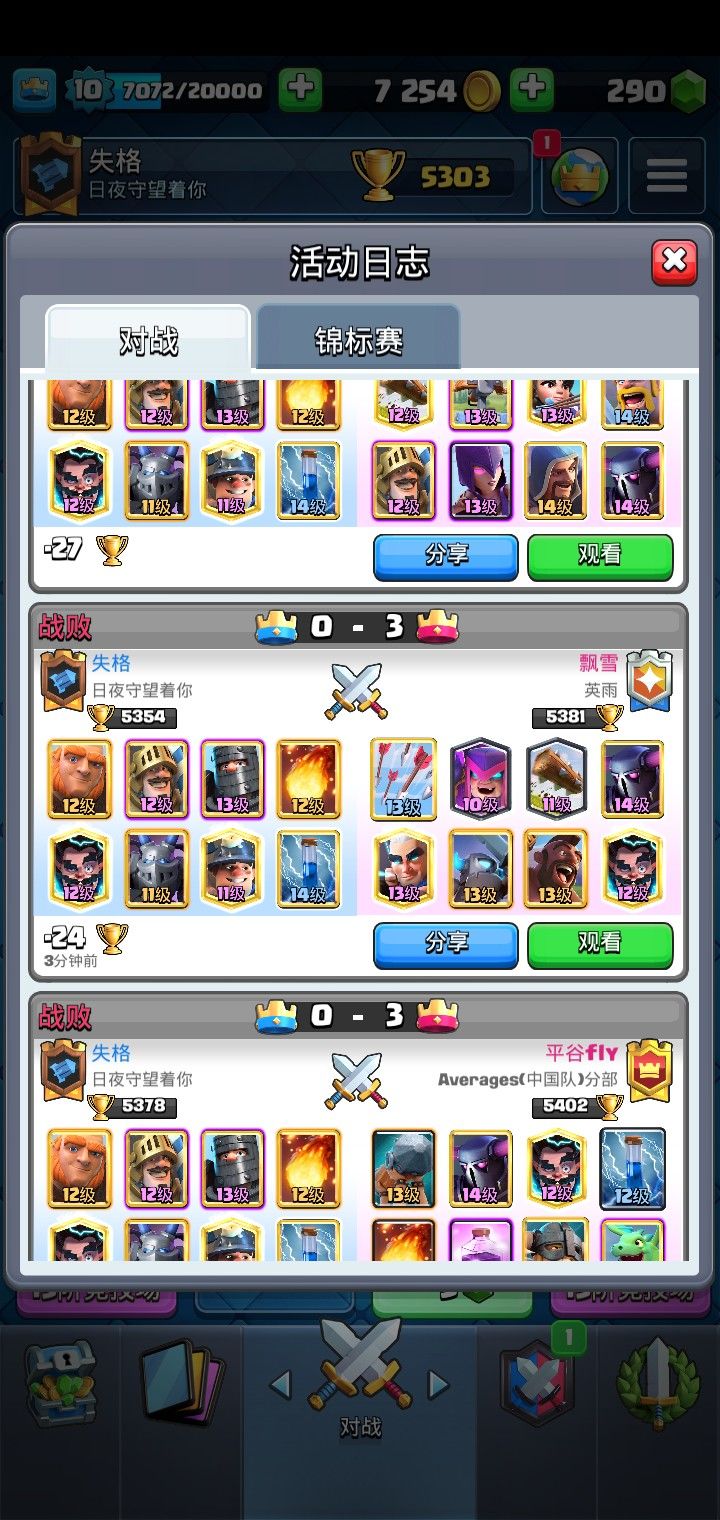Select the Zap spell card
Viewport: 720px width, 1520px height.
[309, 870]
